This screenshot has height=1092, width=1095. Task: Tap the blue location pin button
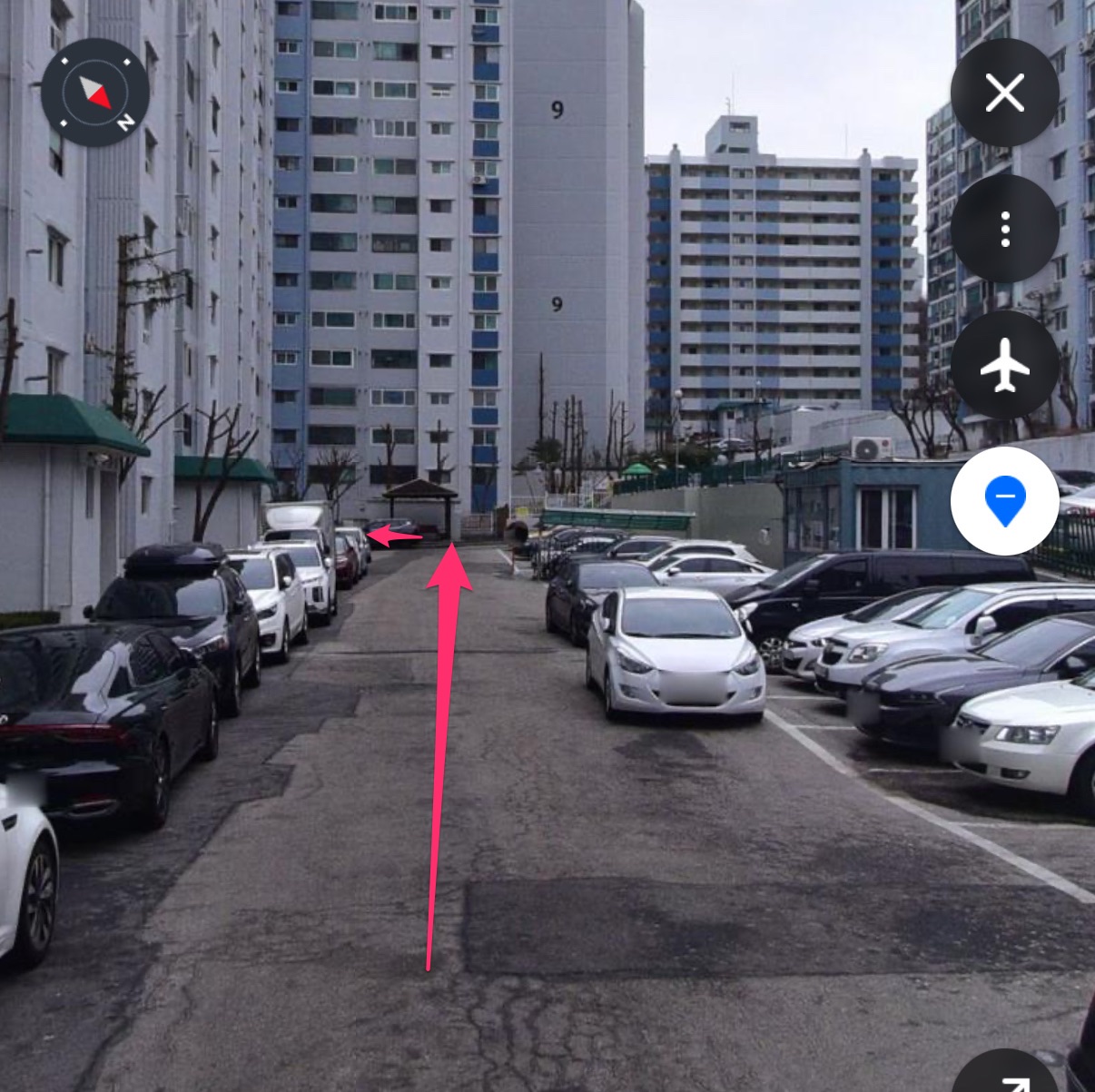[x=1004, y=500]
